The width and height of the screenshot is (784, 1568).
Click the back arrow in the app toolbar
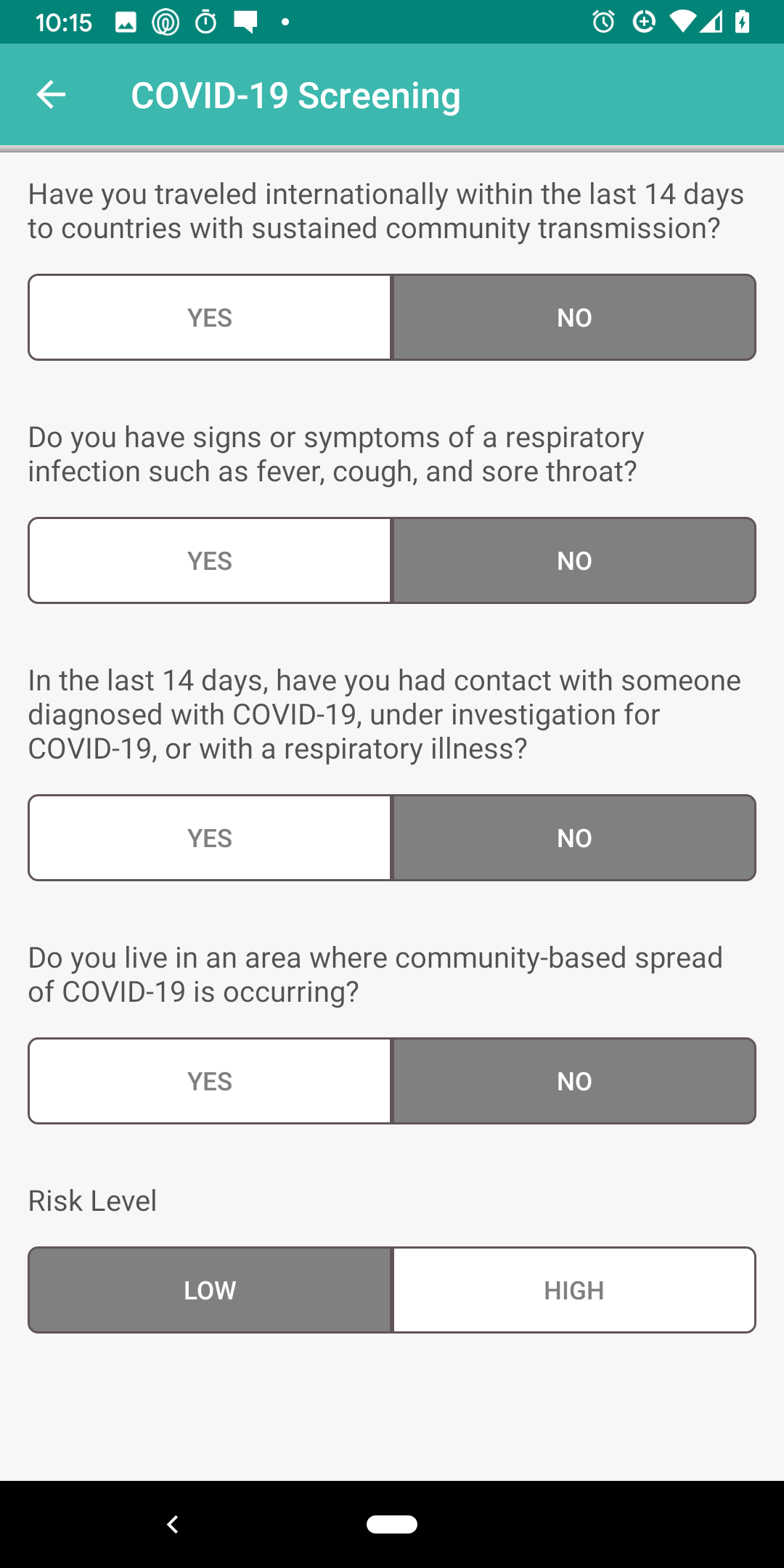[51, 94]
